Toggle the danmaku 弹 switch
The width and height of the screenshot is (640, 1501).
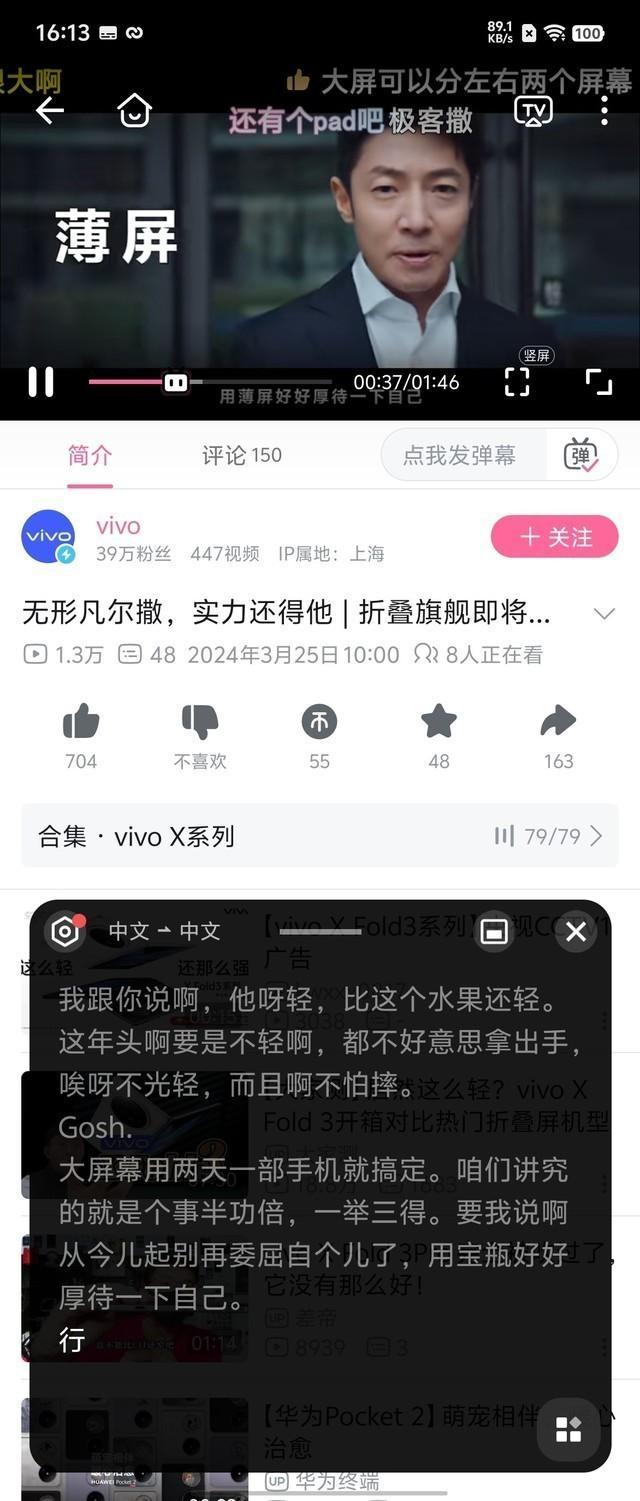[x=580, y=455]
